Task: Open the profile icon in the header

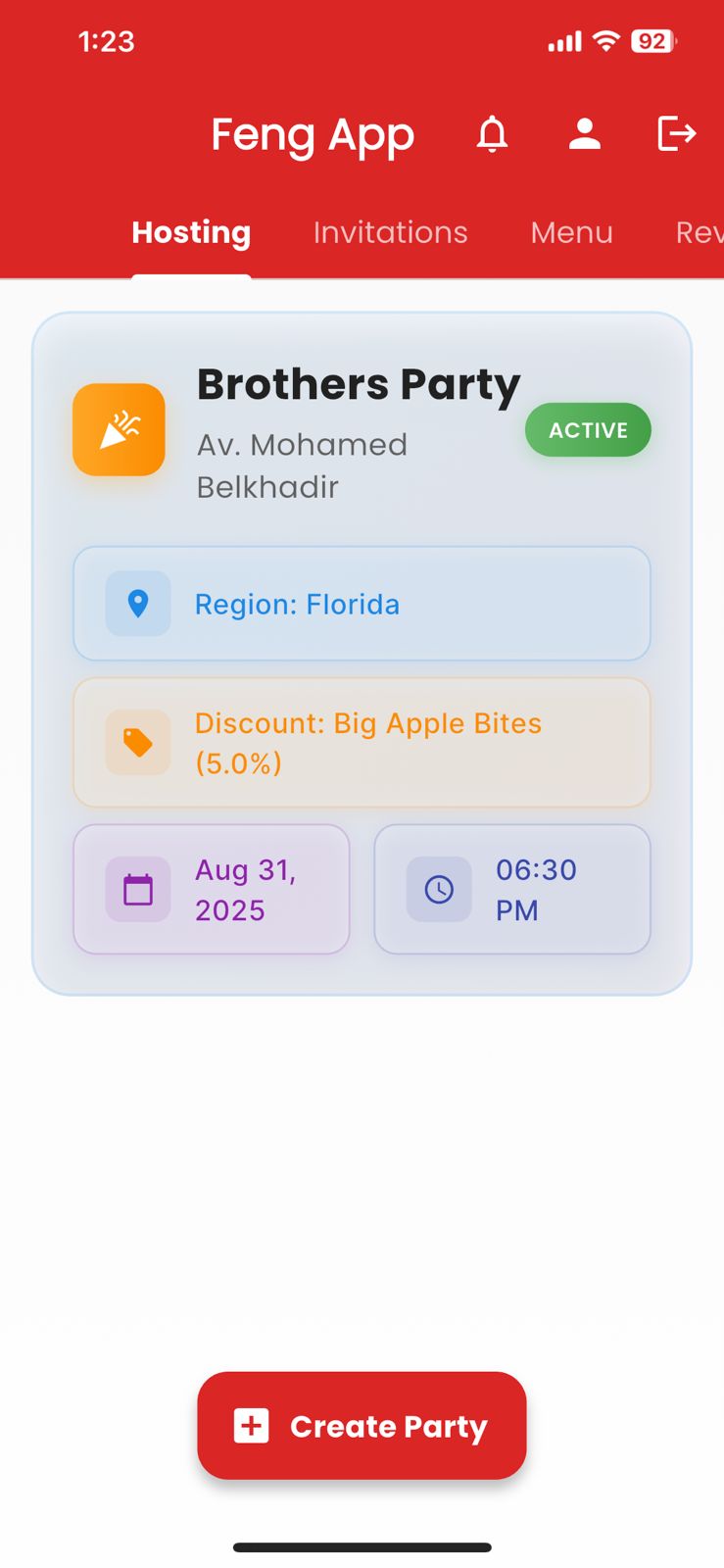Action: [584, 134]
